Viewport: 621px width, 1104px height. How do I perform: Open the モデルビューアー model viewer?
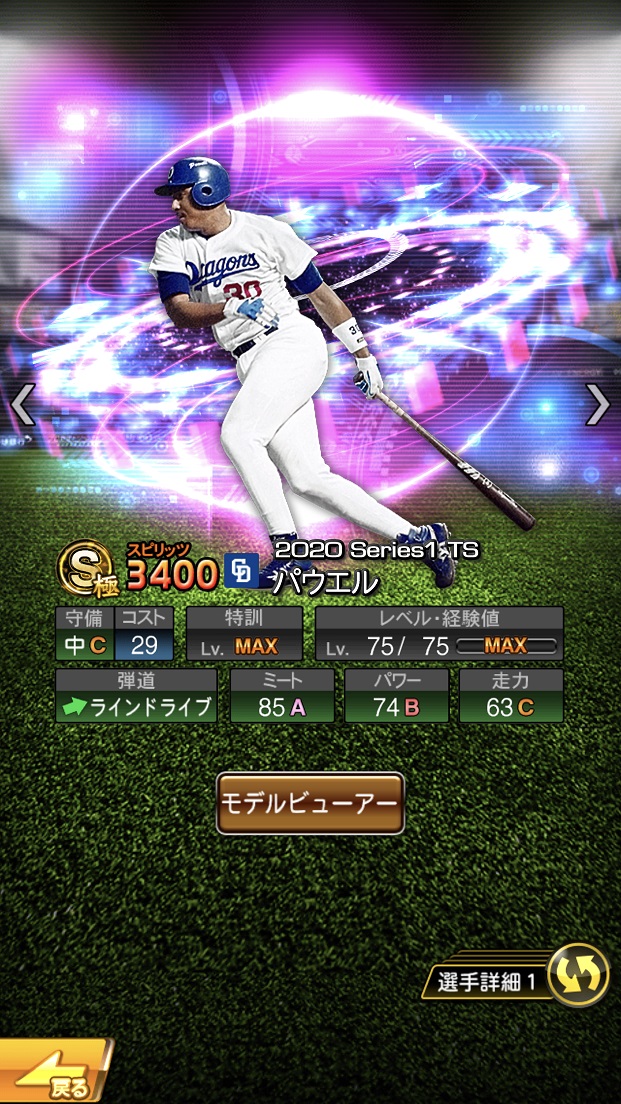[310, 803]
